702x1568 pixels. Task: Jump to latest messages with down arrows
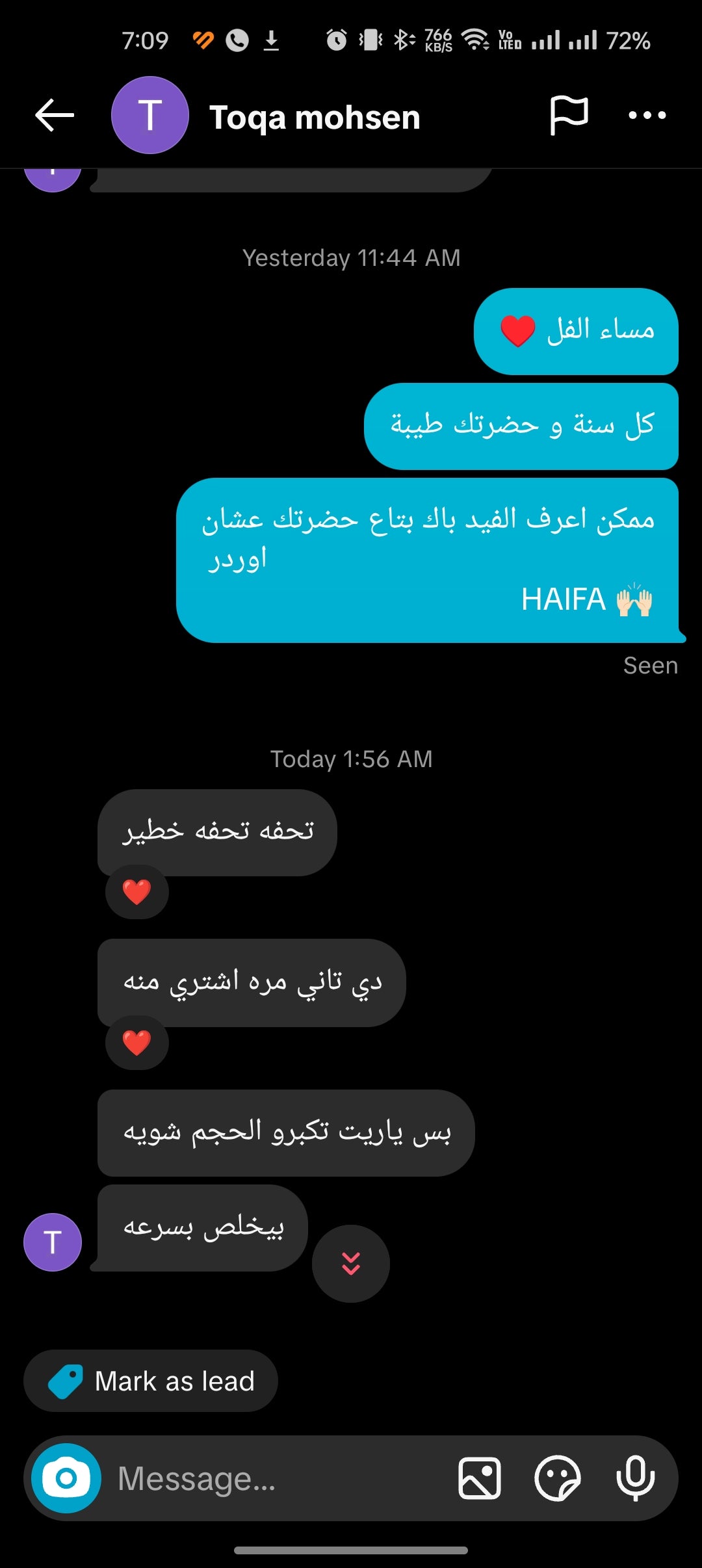point(351,1263)
